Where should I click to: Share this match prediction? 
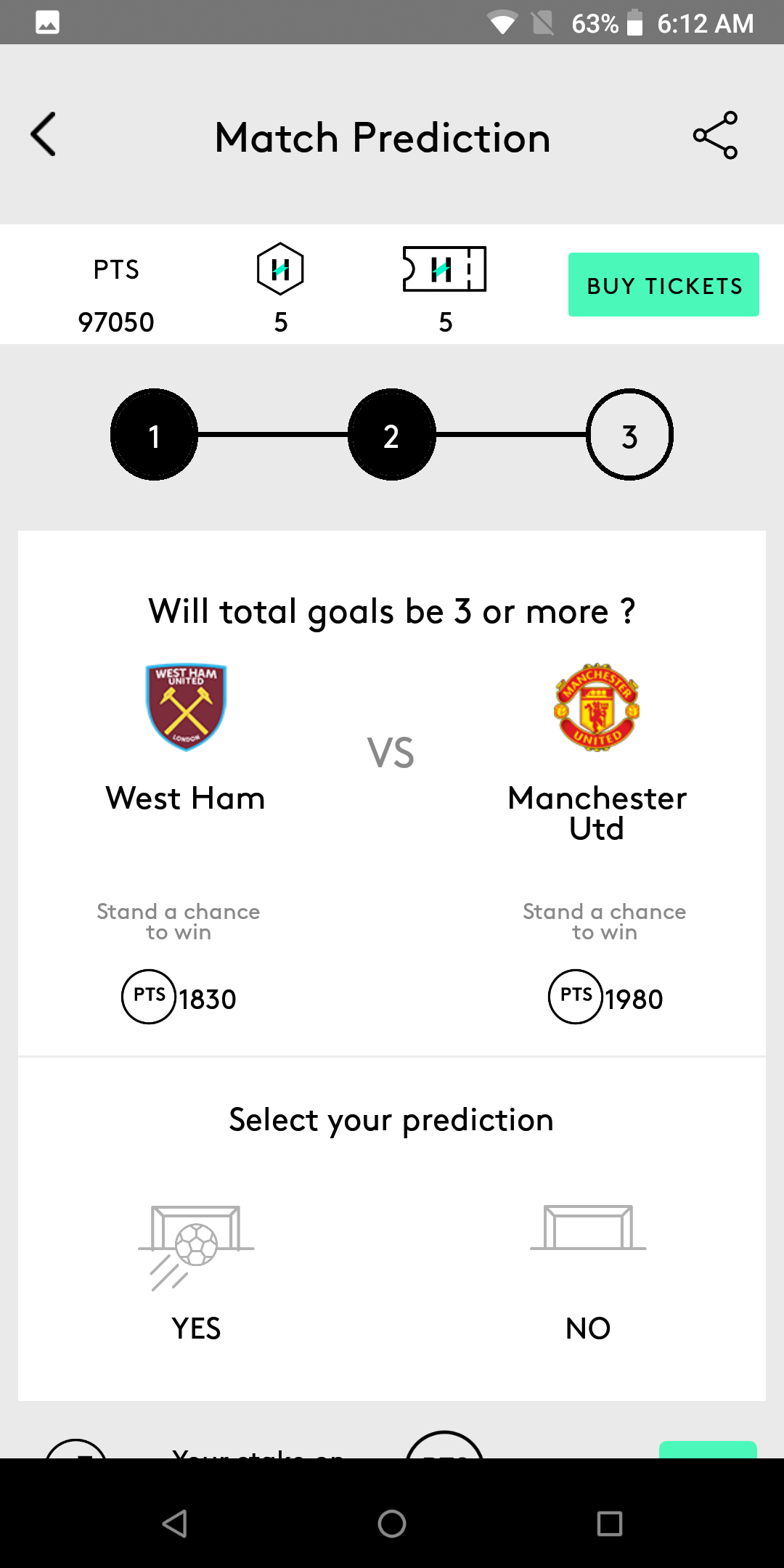pos(715,135)
